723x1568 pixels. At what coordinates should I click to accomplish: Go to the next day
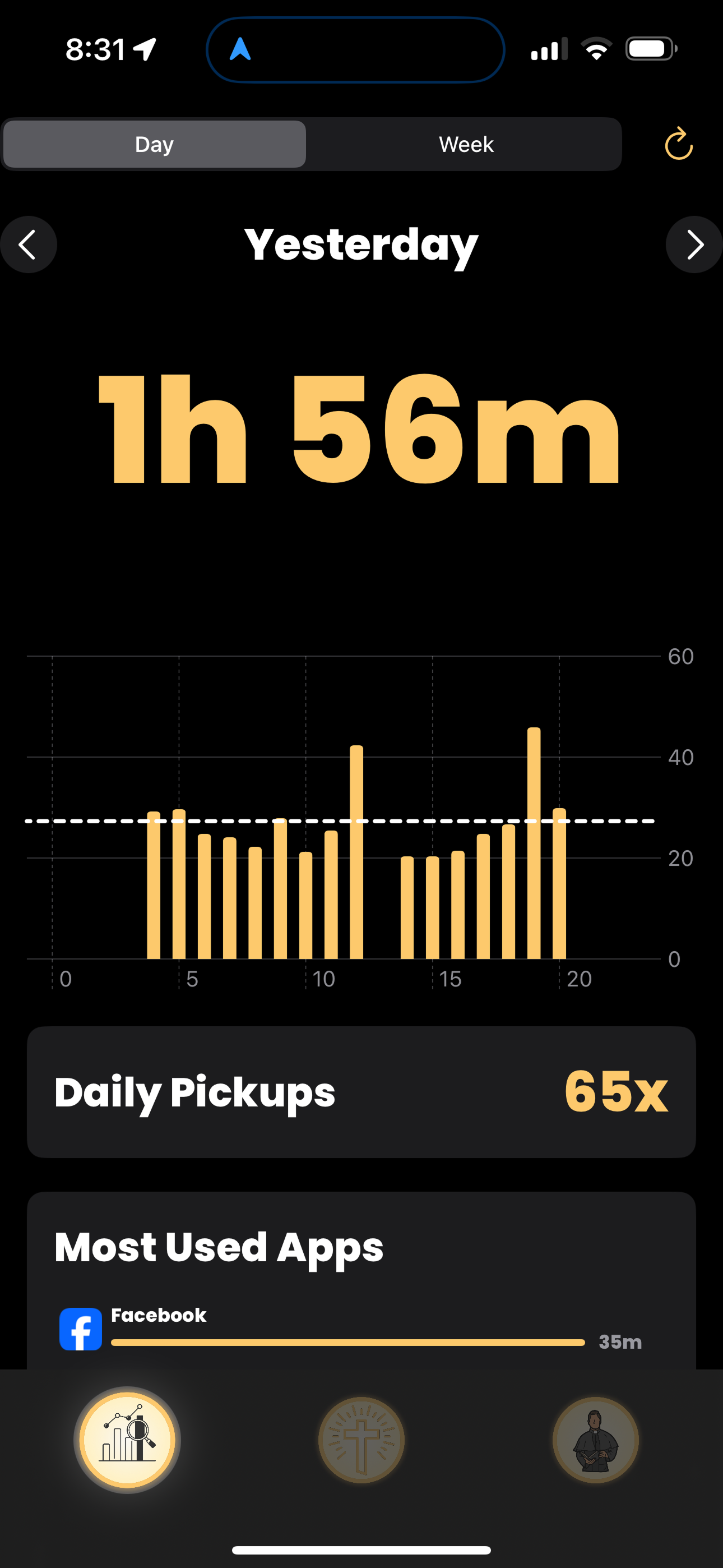tap(694, 245)
